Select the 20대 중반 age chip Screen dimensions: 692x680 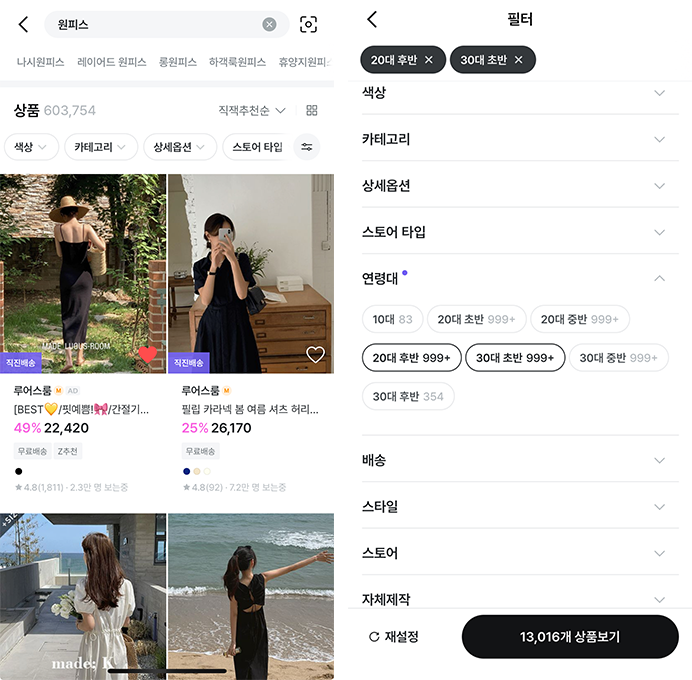[x=580, y=319]
